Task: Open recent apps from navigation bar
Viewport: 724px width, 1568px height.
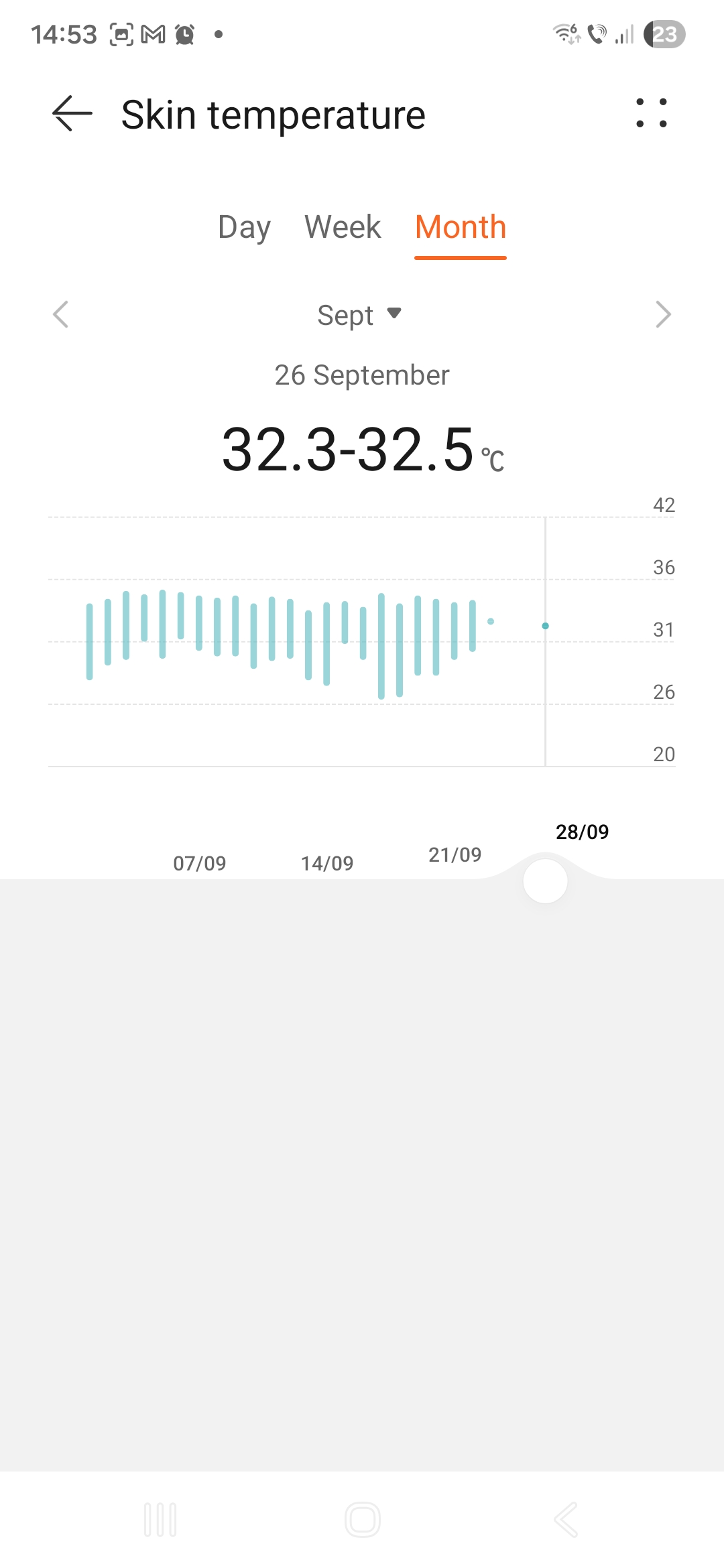Action: [160, 1519]
